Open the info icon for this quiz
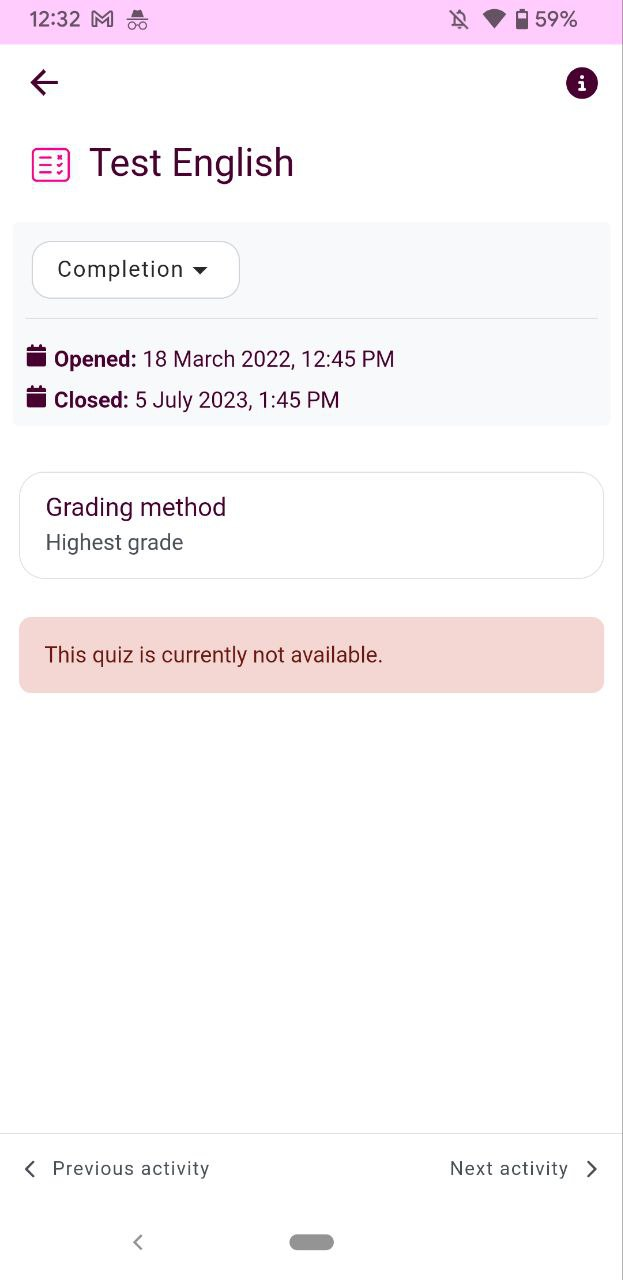 (x=582, y=83)
